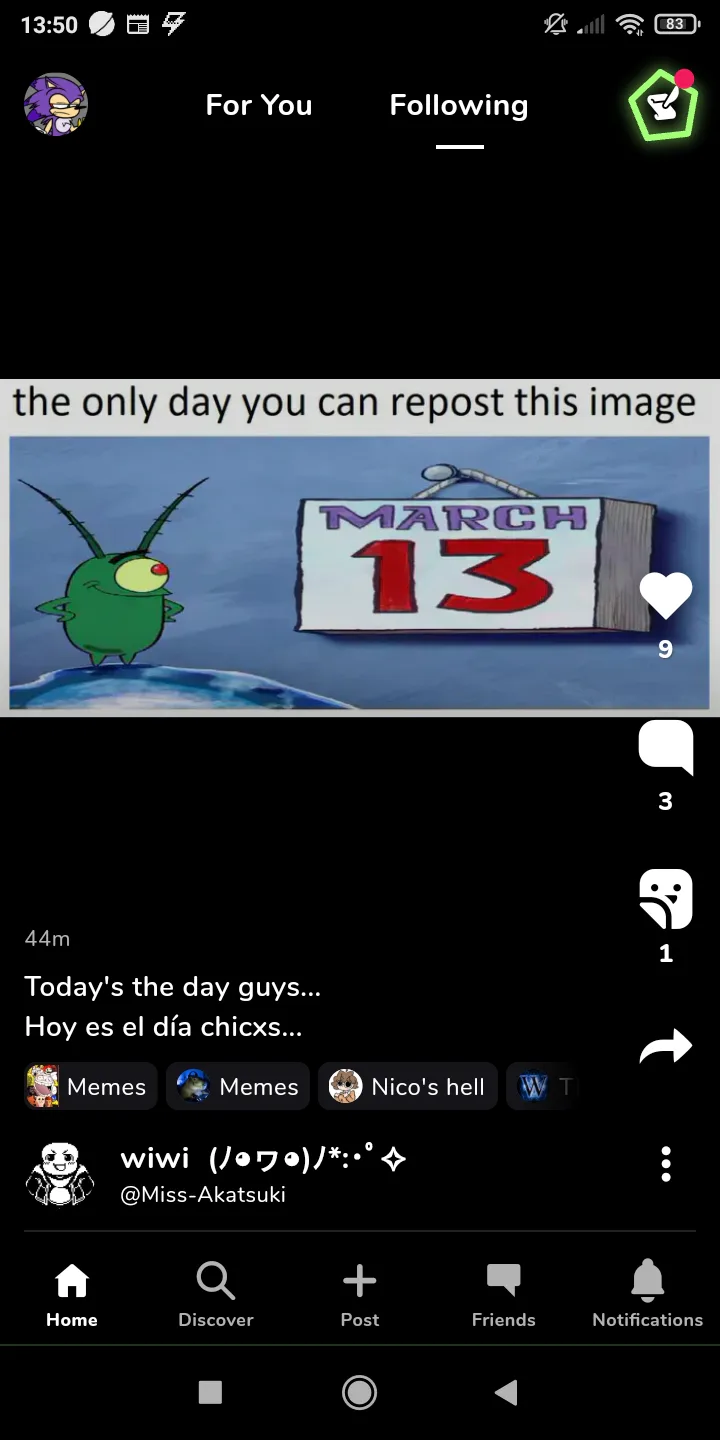Open your profile avatar at top left
The height and width of the screenshot is (1440, 720).
point(56,105)
